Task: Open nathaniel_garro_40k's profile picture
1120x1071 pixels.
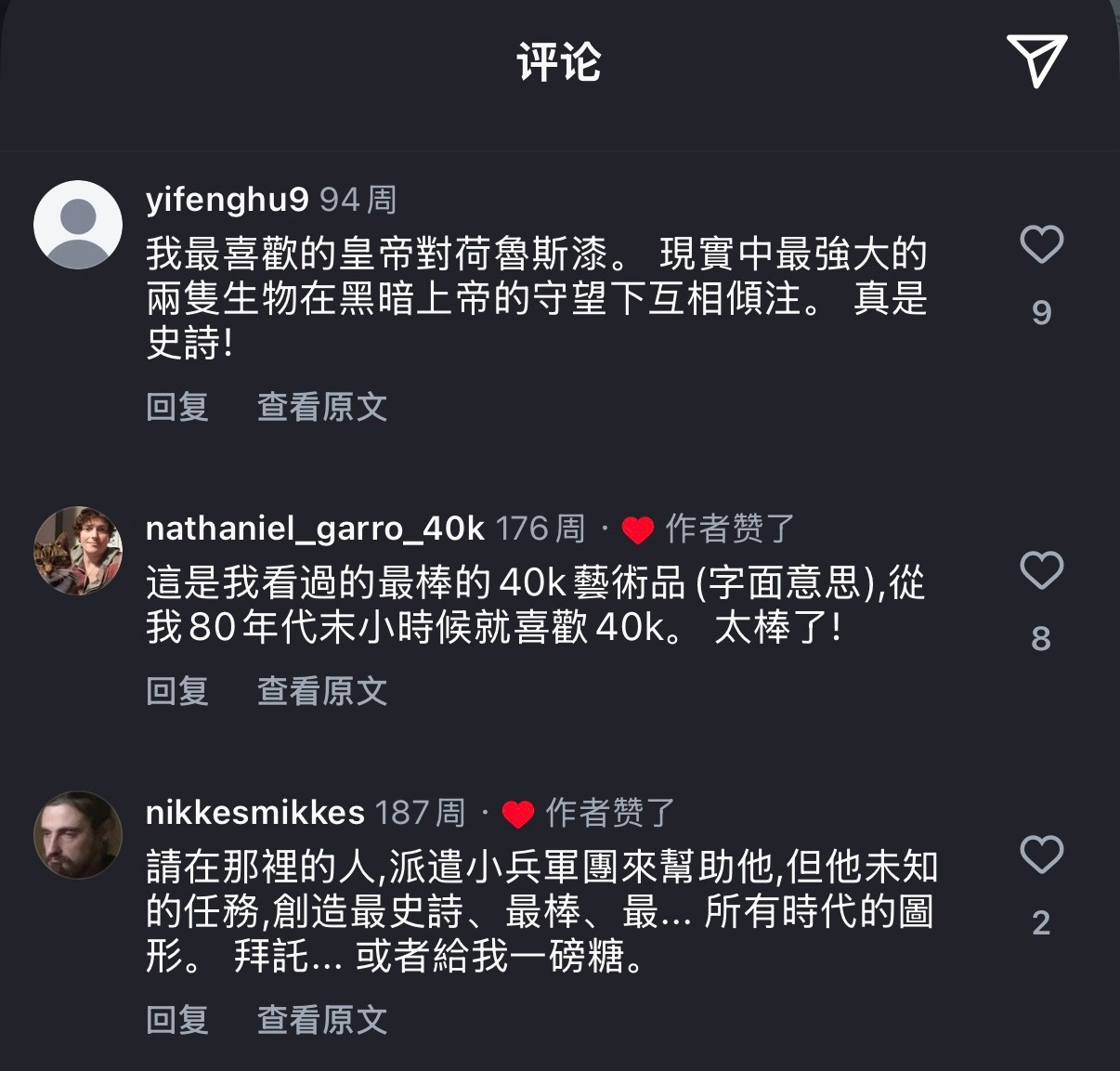Action: pyautogui.click(x=78, y=551)
